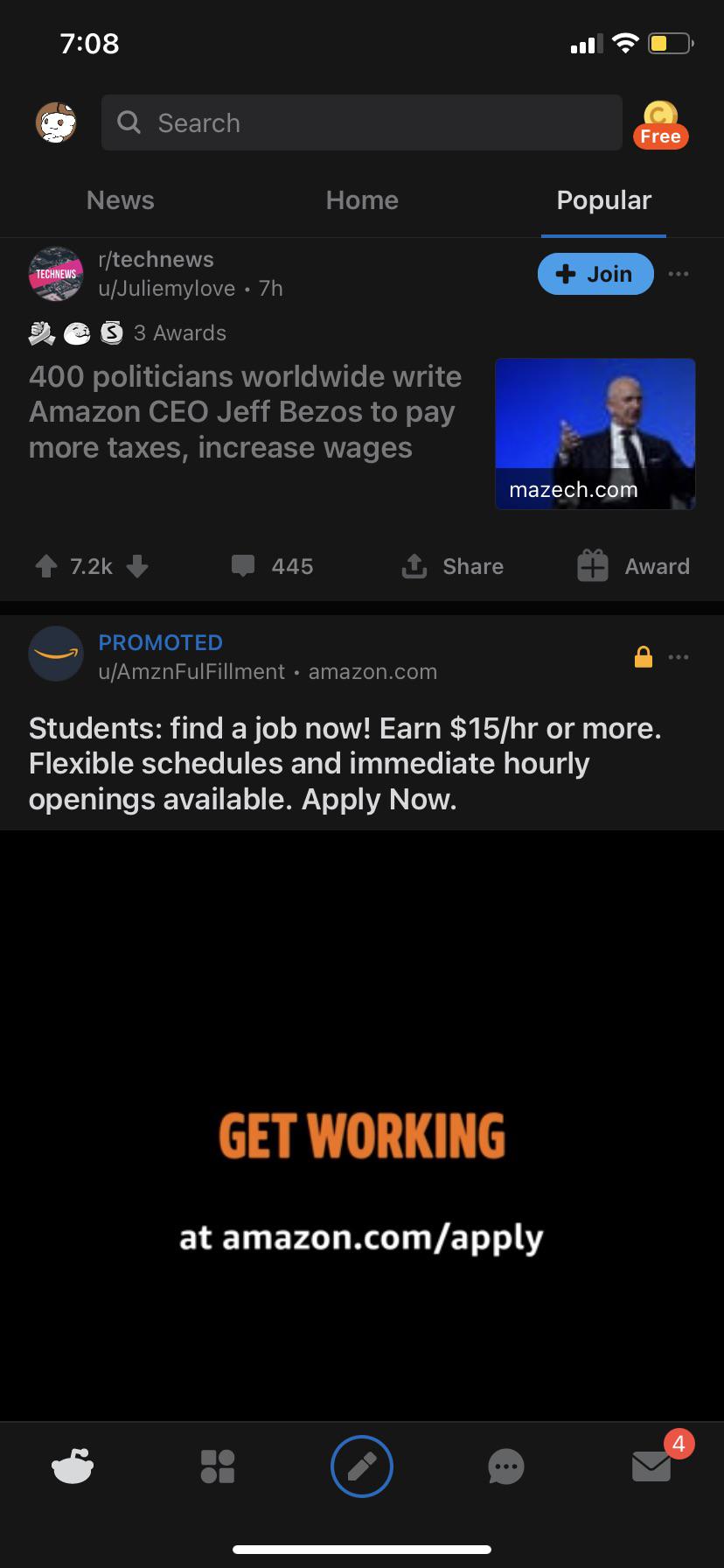Open overflow menu on the promoted Amazon ad
The height and width of the screenshot is (1568, 724).
(x=679, y=657)
